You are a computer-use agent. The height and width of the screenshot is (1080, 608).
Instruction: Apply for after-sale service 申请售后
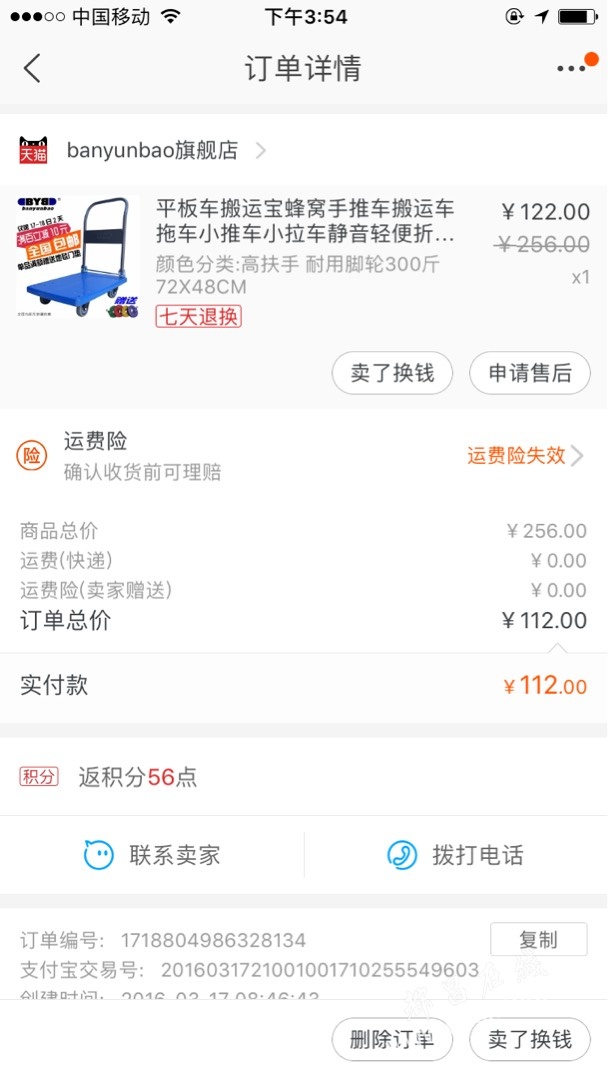tap(529, 373)
